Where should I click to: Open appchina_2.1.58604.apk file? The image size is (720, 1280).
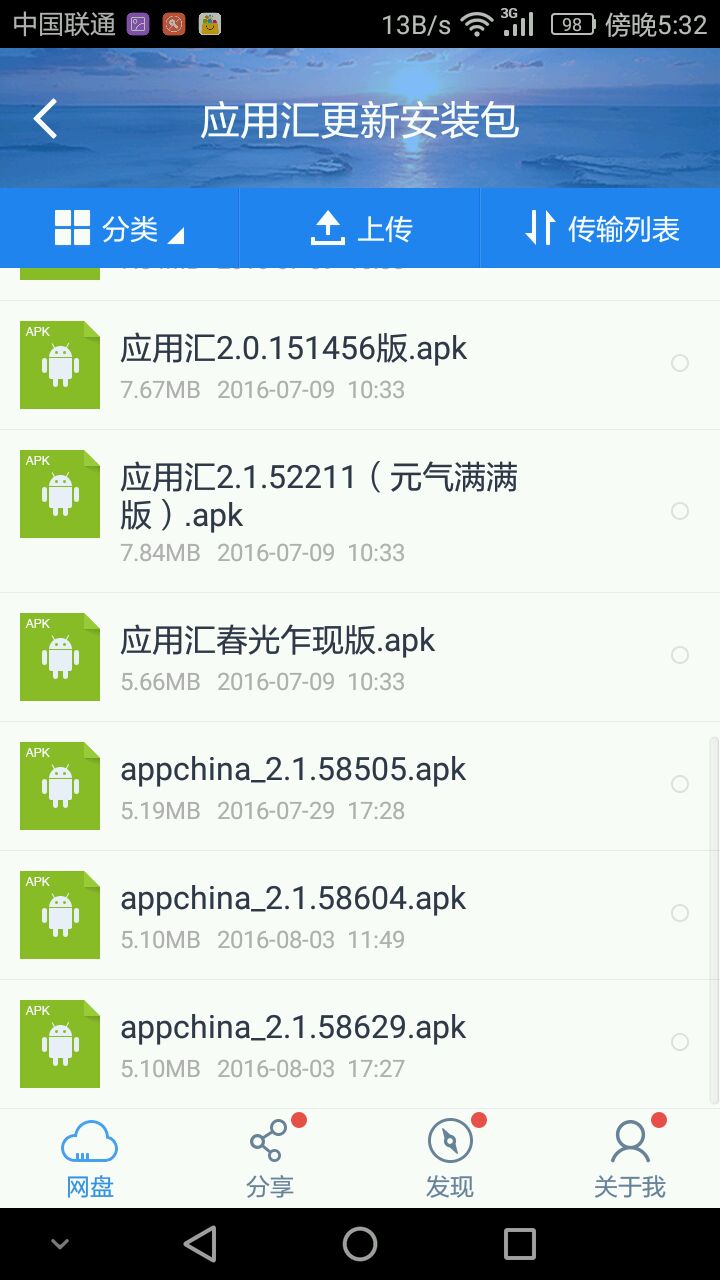360,915
